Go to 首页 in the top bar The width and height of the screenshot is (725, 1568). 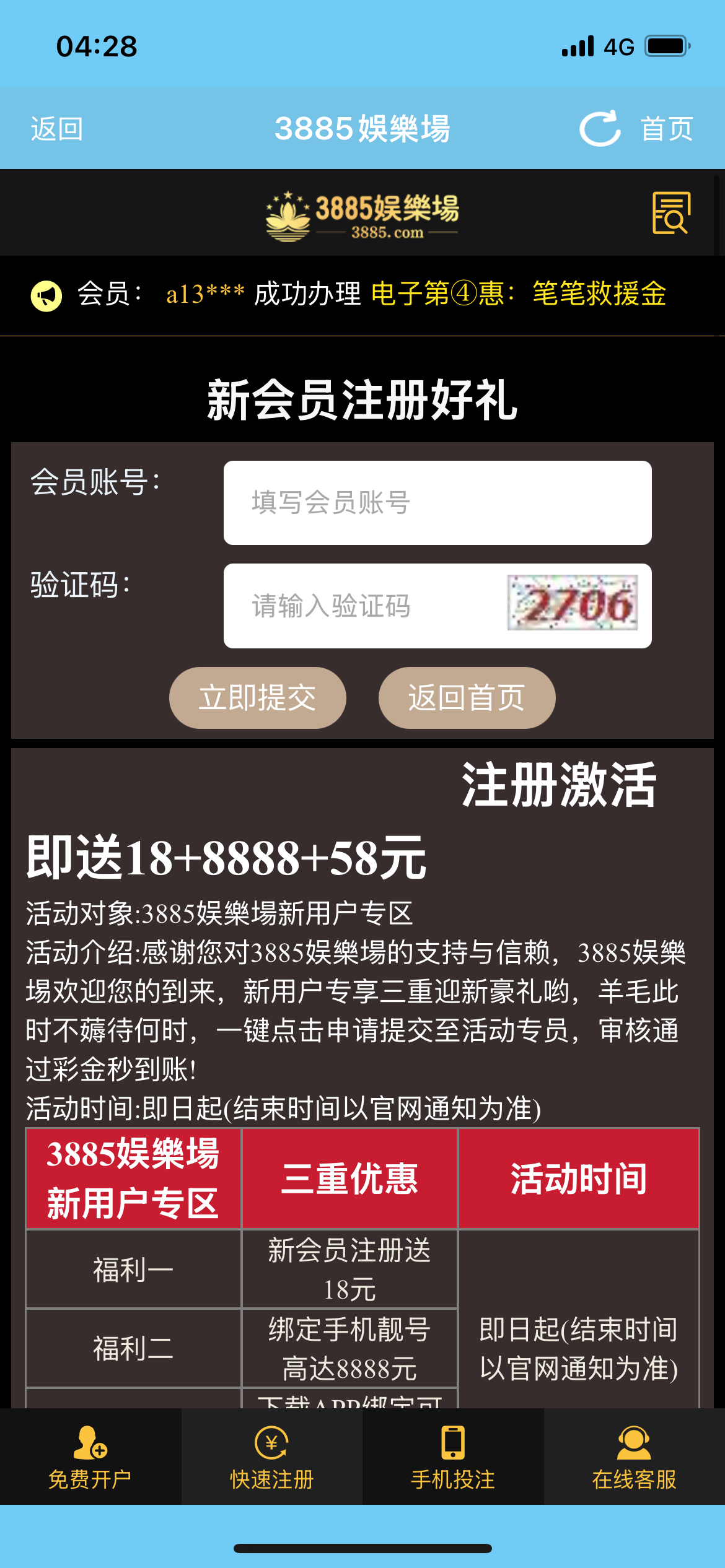[666, 129]
